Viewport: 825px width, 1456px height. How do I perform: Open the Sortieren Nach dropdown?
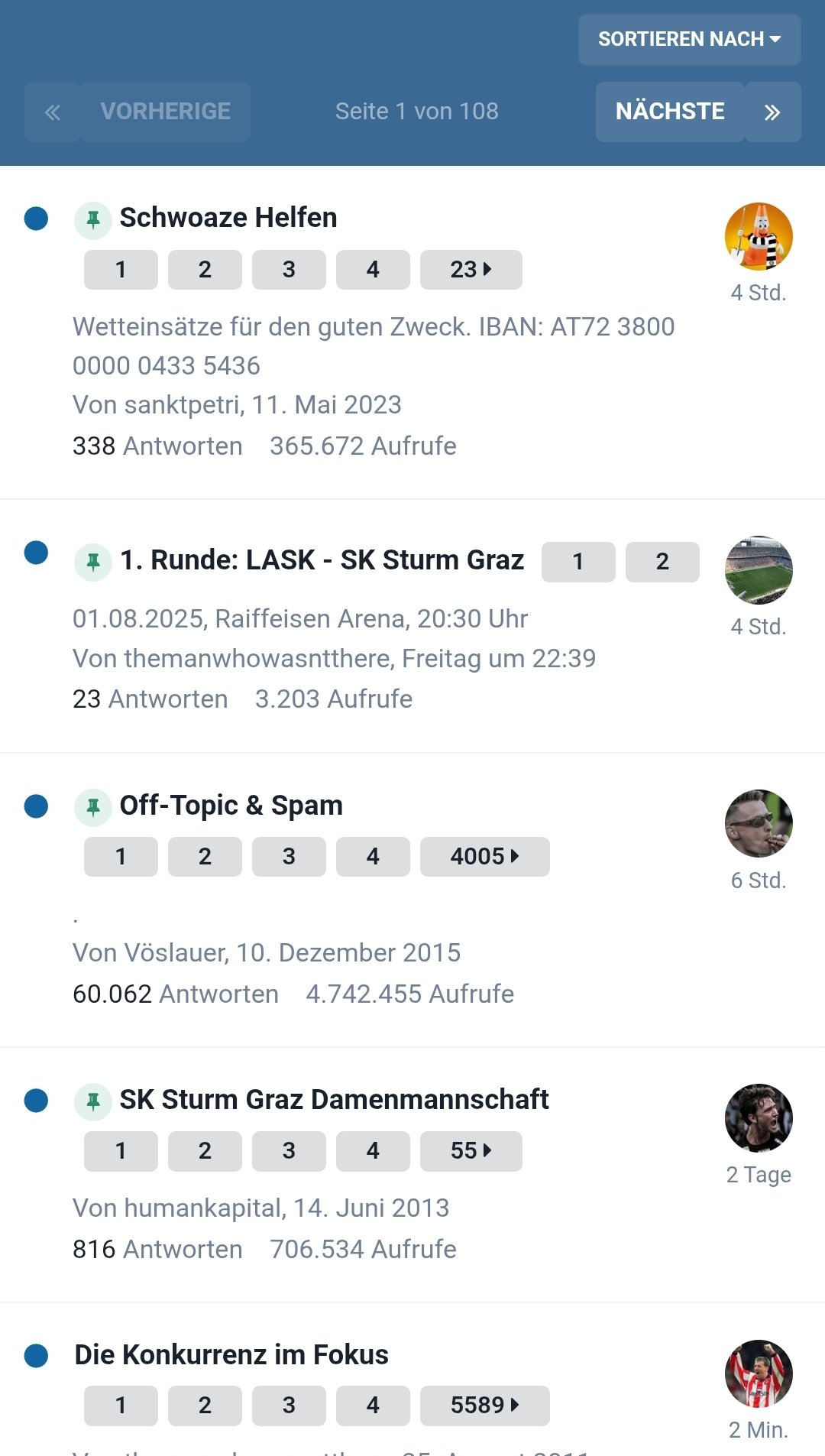point(689,39)
